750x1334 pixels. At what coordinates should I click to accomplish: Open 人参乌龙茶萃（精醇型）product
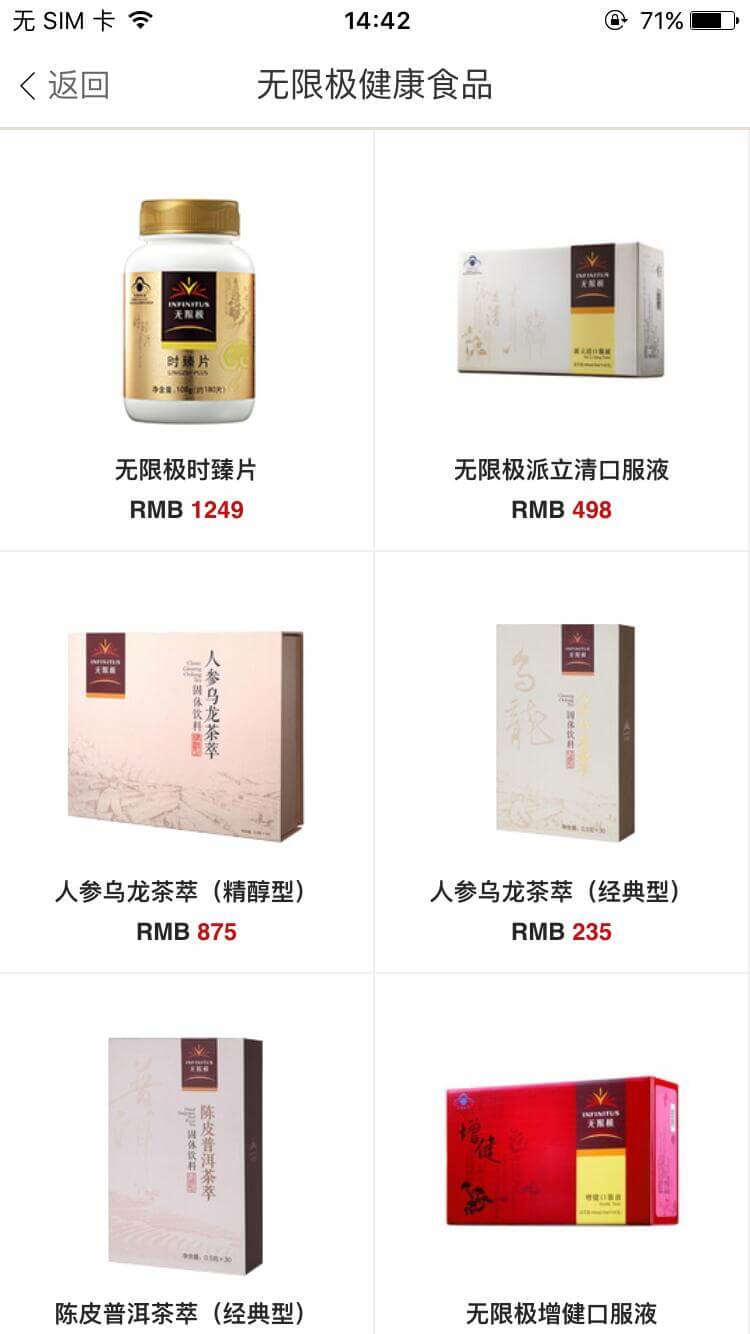(187, 762)
